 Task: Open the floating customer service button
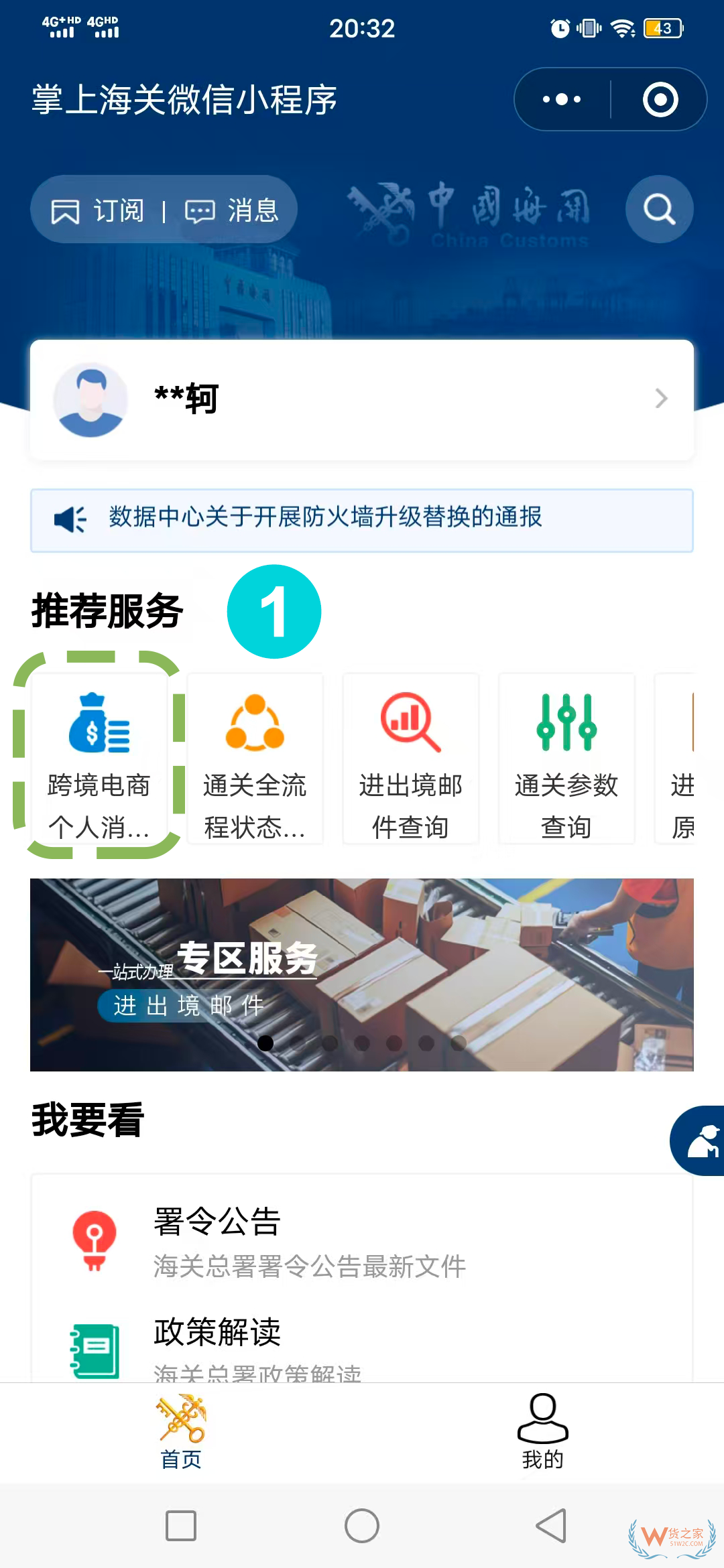700,1140
